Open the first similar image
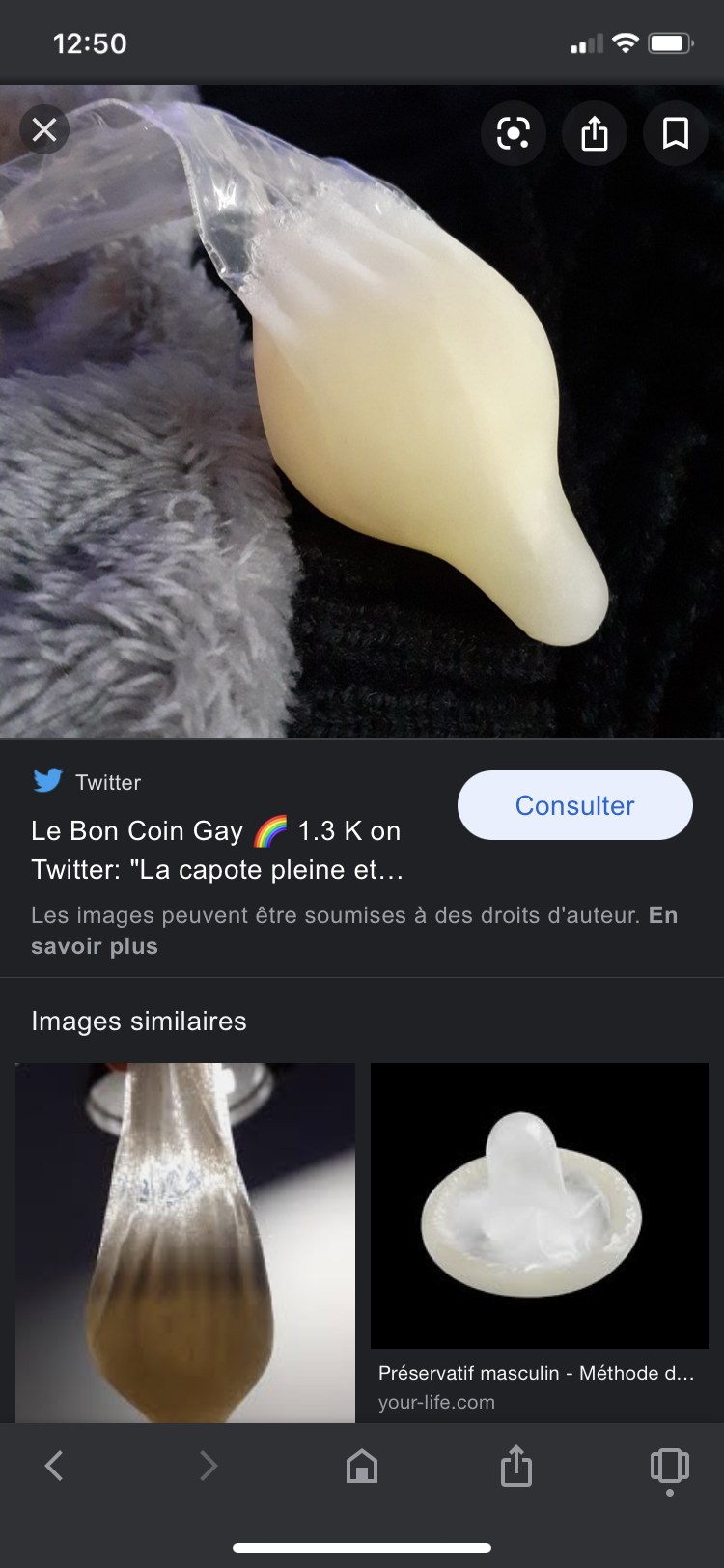 [x=185, y=1243]
